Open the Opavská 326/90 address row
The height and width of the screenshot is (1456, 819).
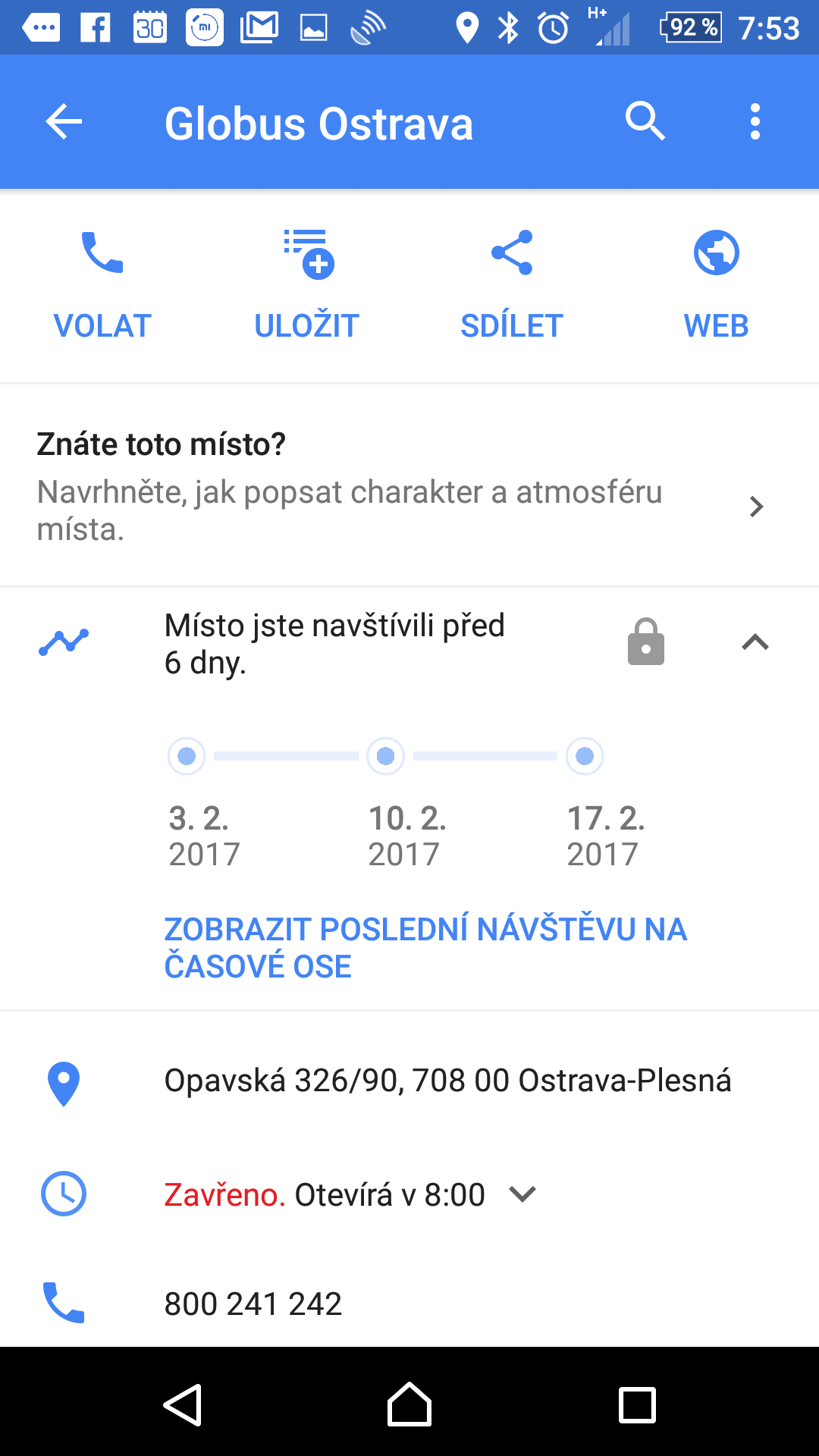pos(409,1081)
